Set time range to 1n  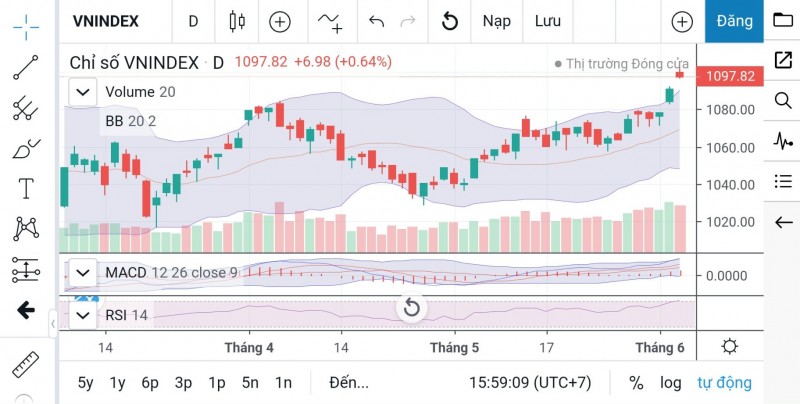pos(283,383)
